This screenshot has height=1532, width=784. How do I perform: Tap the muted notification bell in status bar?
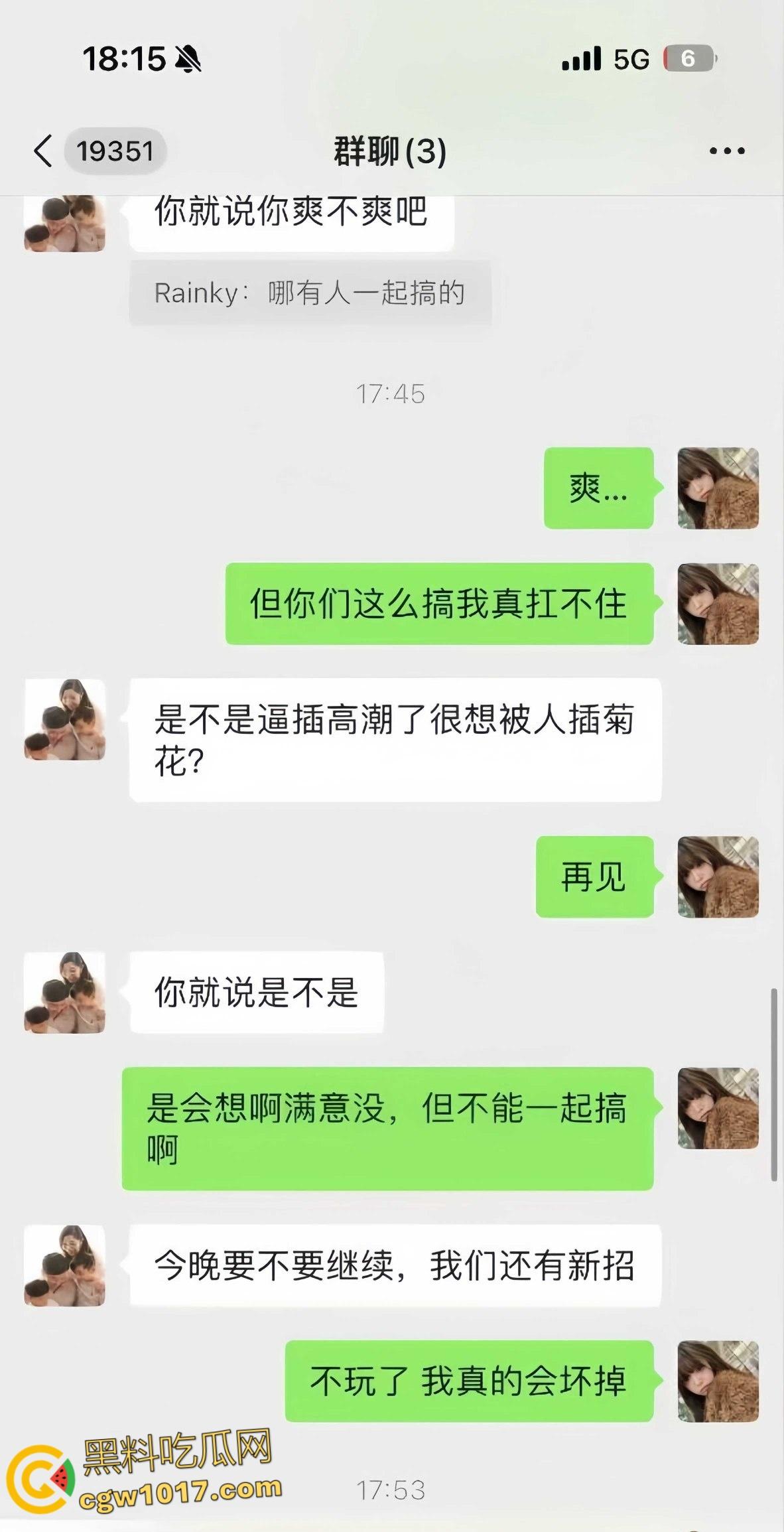point(188,58)
